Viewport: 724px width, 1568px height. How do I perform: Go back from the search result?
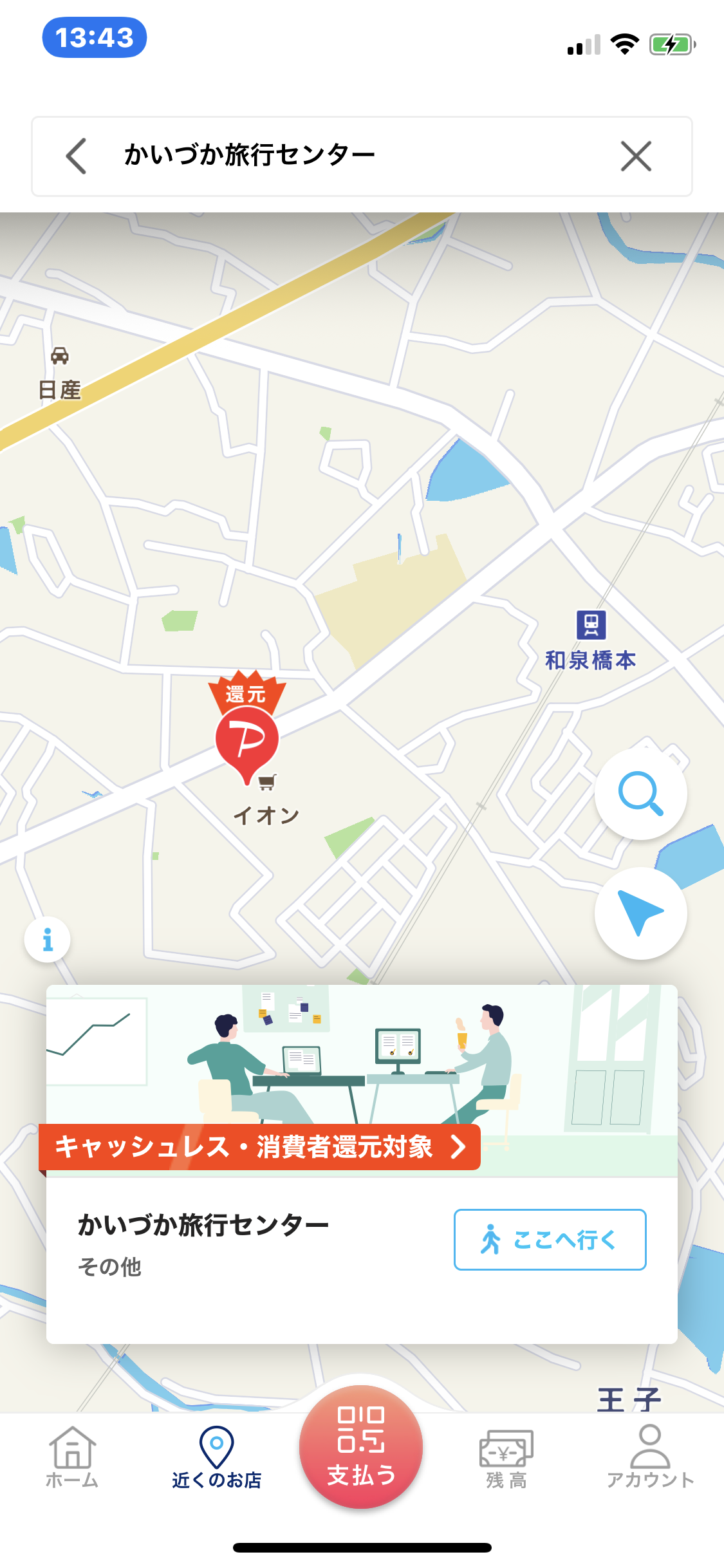click(77, 156)
